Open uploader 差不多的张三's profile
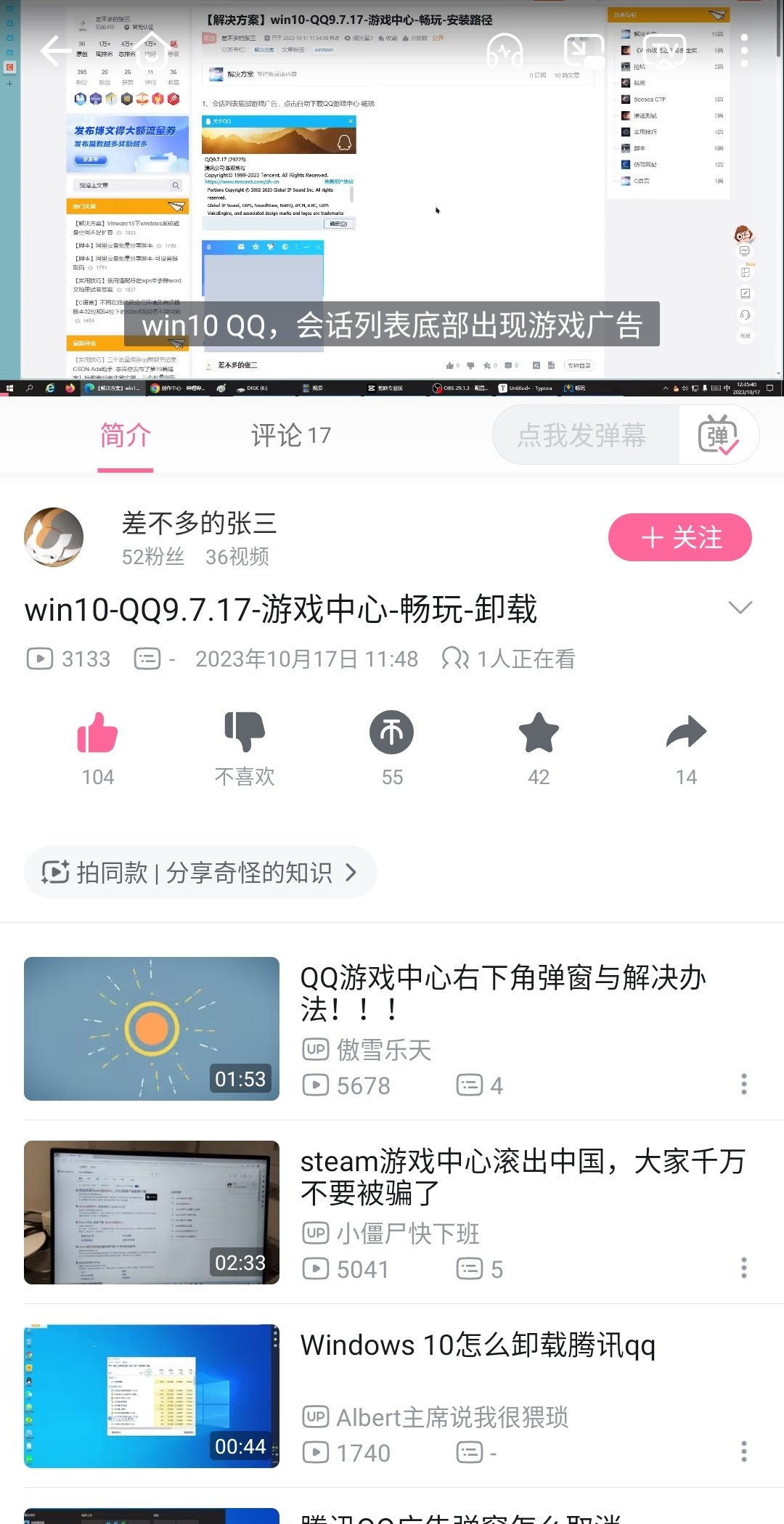The width and height of the screenshot is (784, 1524). click(54, 537)
